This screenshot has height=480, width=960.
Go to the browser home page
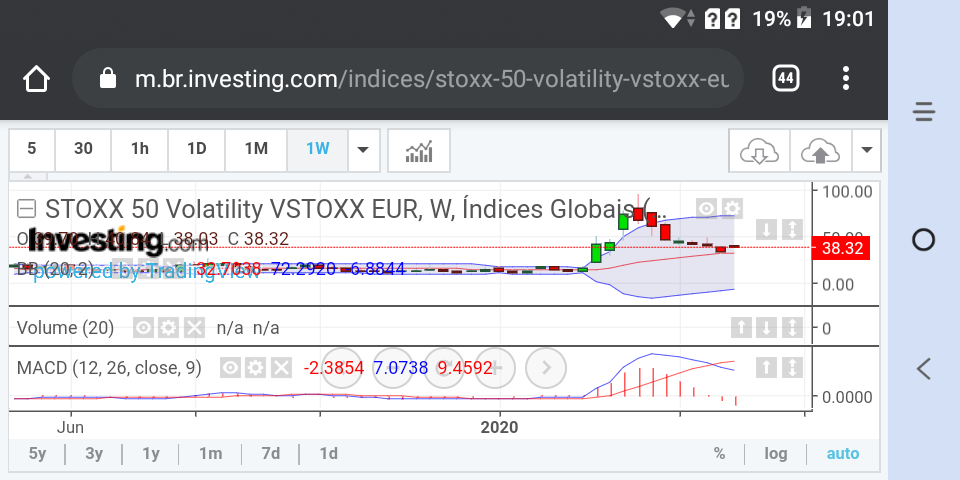37,78
